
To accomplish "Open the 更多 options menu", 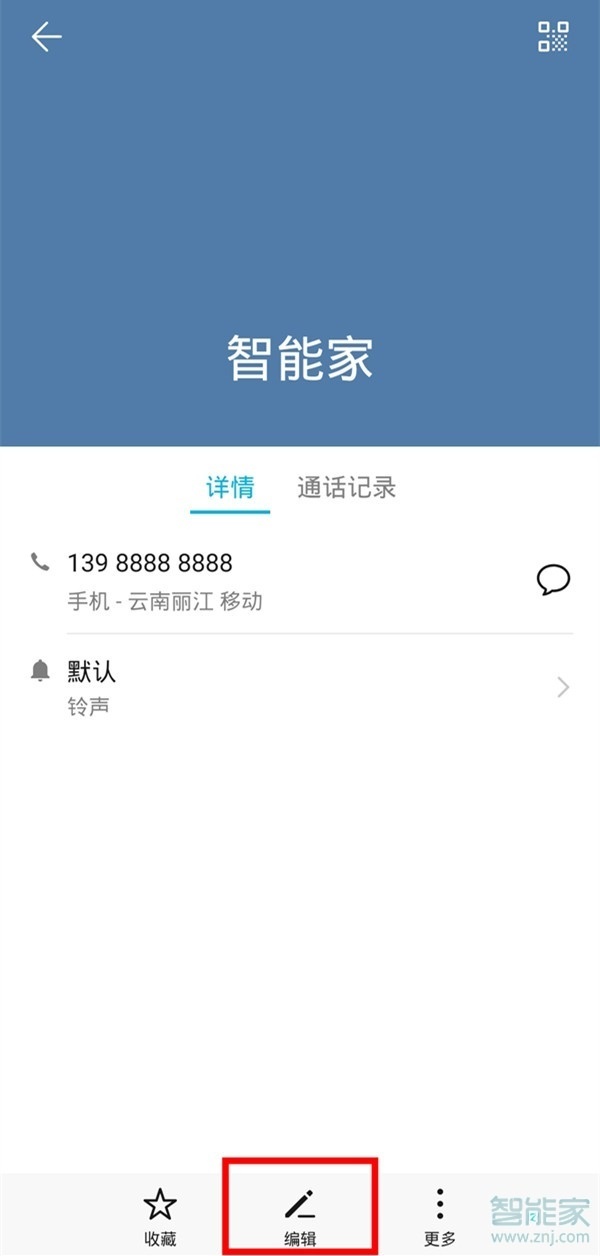I will 439,1216.
